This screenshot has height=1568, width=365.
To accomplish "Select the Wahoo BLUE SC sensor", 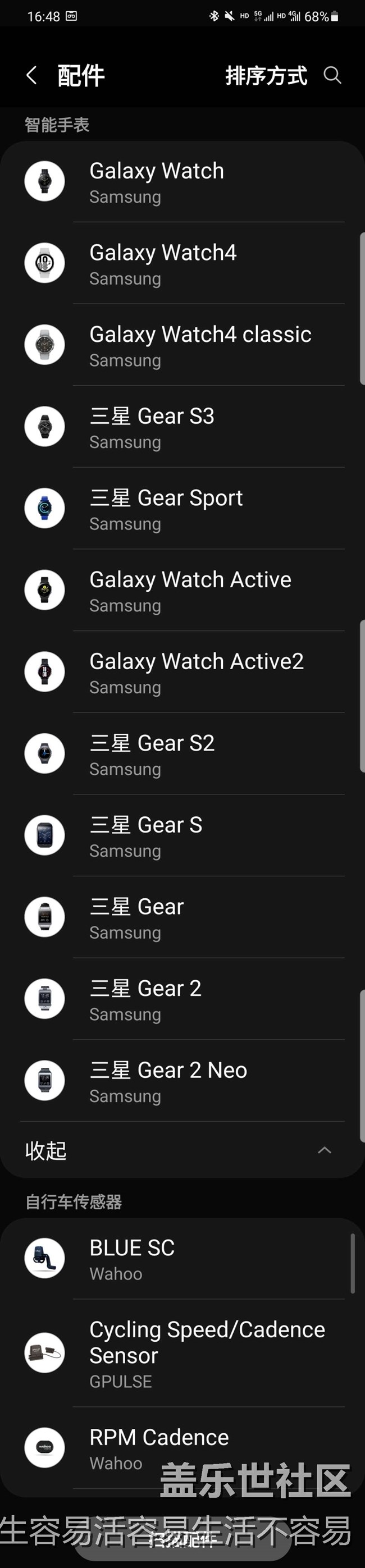I will tap(183, 1258).
